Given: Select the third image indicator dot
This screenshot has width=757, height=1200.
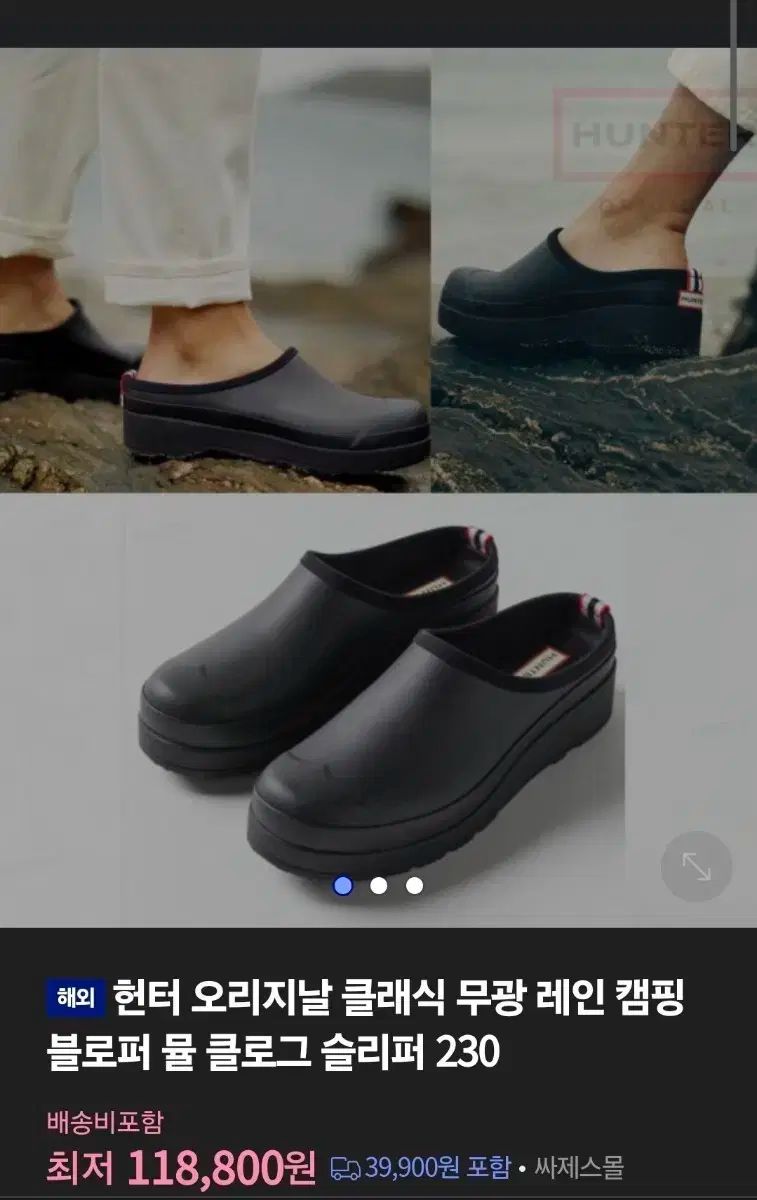Looking at the screenshot, I should click(x=414, y=885).
